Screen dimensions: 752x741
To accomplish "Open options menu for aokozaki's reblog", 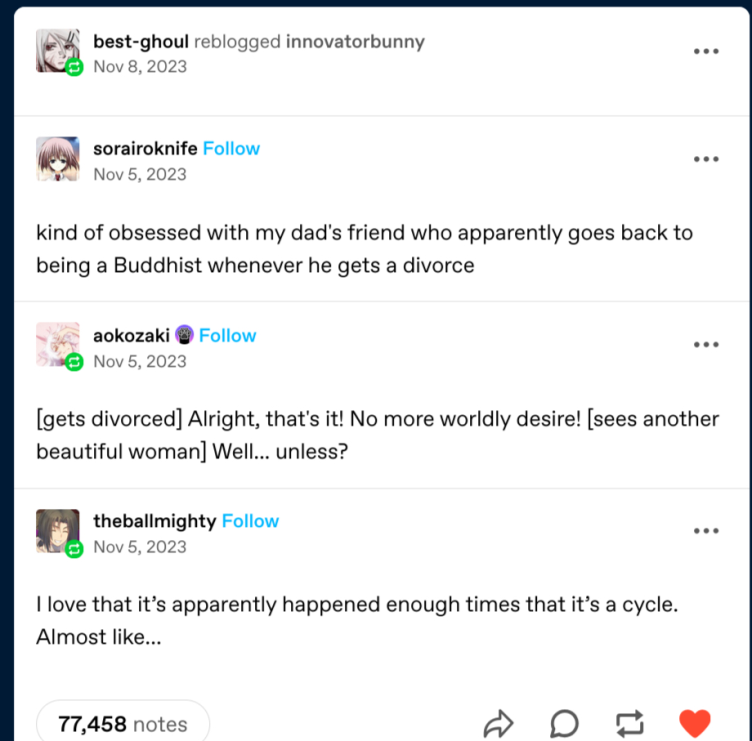I will [x=706, y=345].
